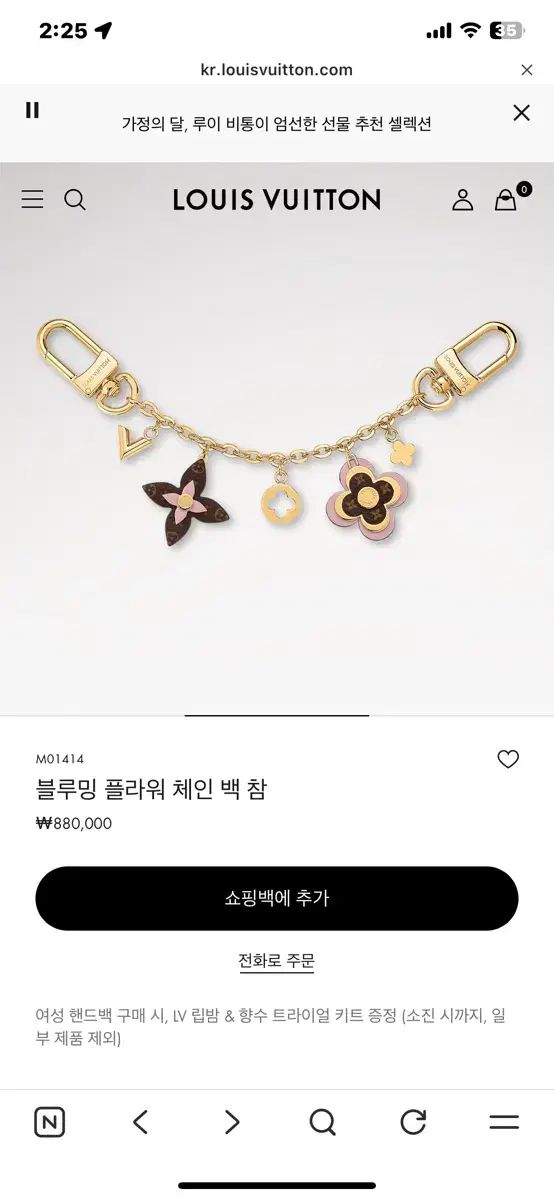
Task: Open the 전화로 주문 link
Action: tap(277, 961)
